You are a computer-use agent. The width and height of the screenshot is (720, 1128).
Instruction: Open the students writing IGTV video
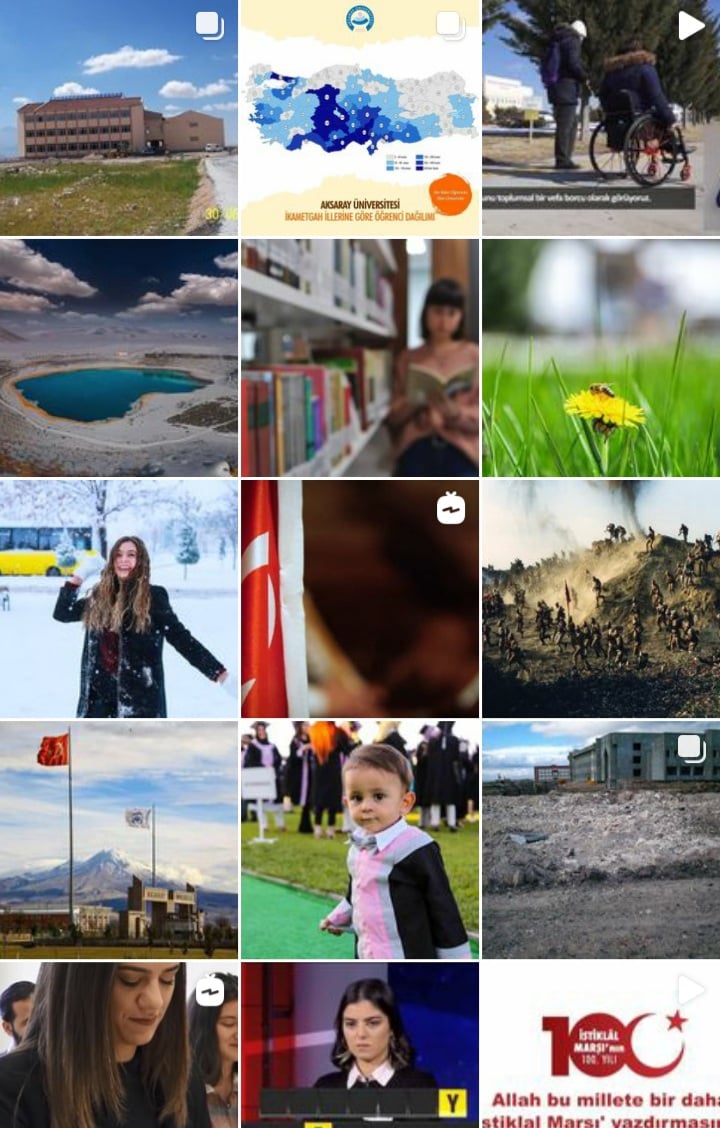coord(119,1045)
